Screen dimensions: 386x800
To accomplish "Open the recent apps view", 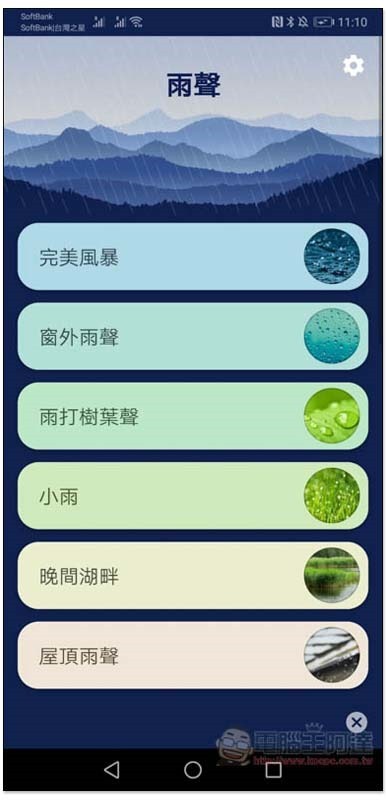I will pyautogui.click(x=273, y=769).
